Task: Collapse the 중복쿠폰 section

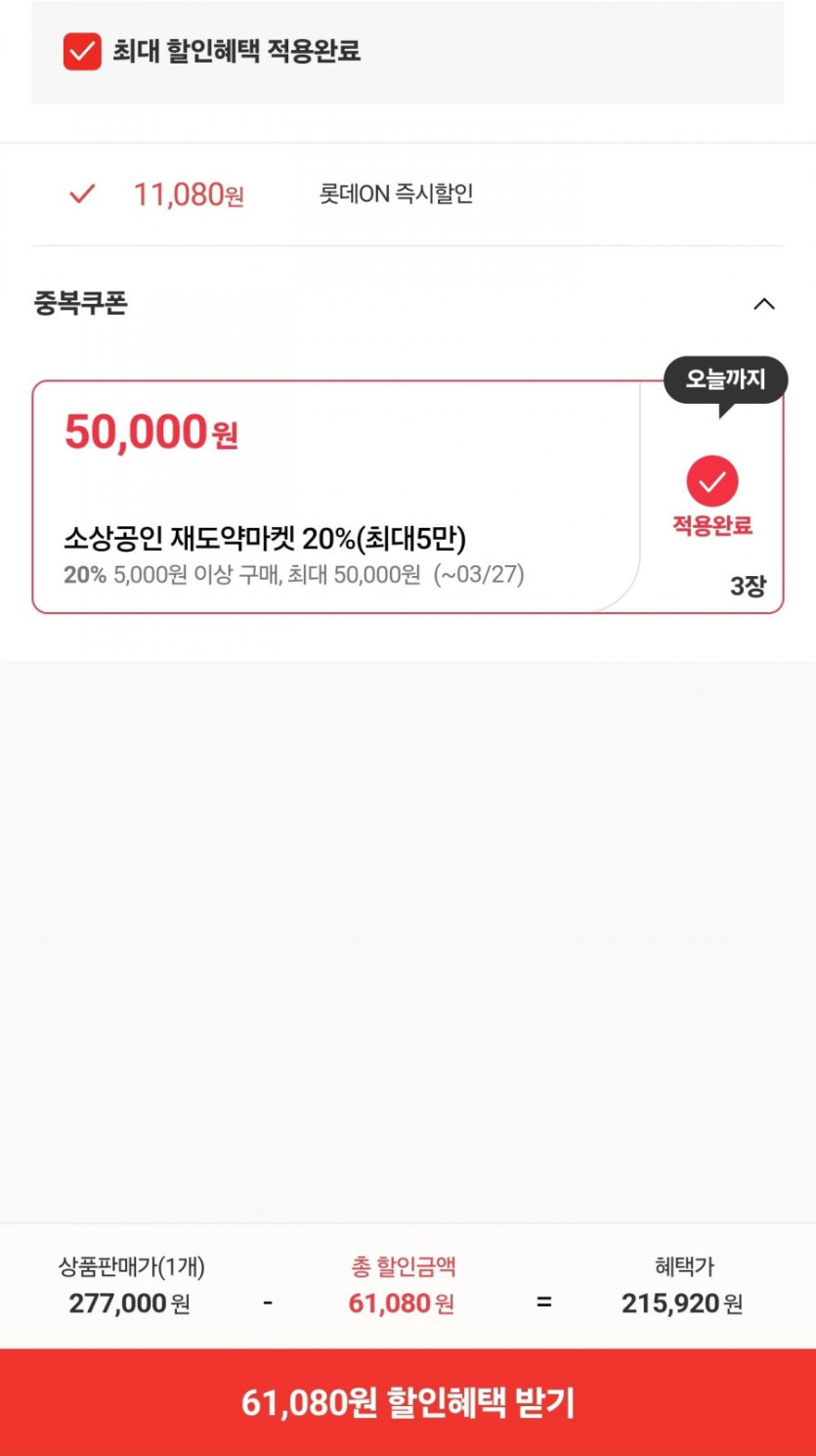Action: (763, 304)
